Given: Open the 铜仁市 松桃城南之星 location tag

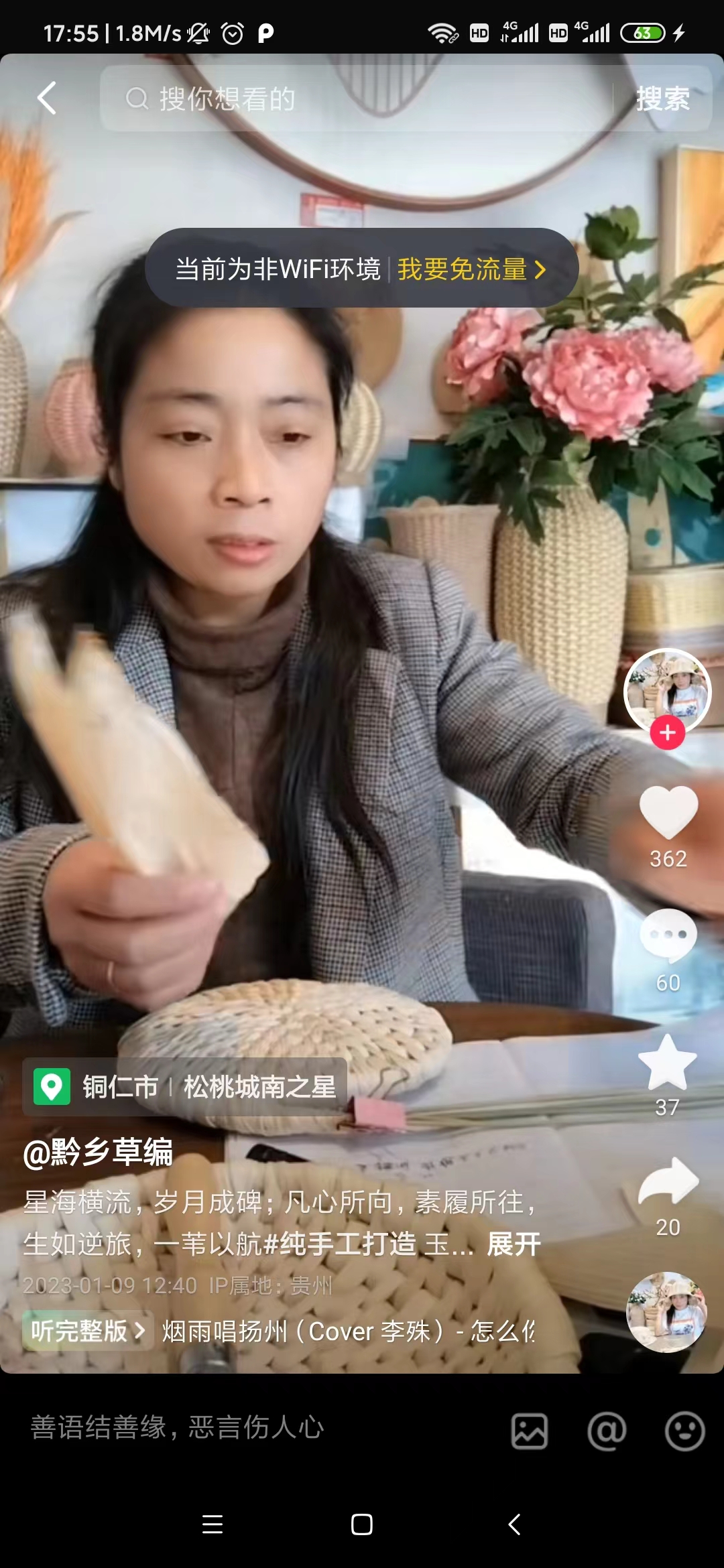Looking at the screenshot, I should point(185,1087).
